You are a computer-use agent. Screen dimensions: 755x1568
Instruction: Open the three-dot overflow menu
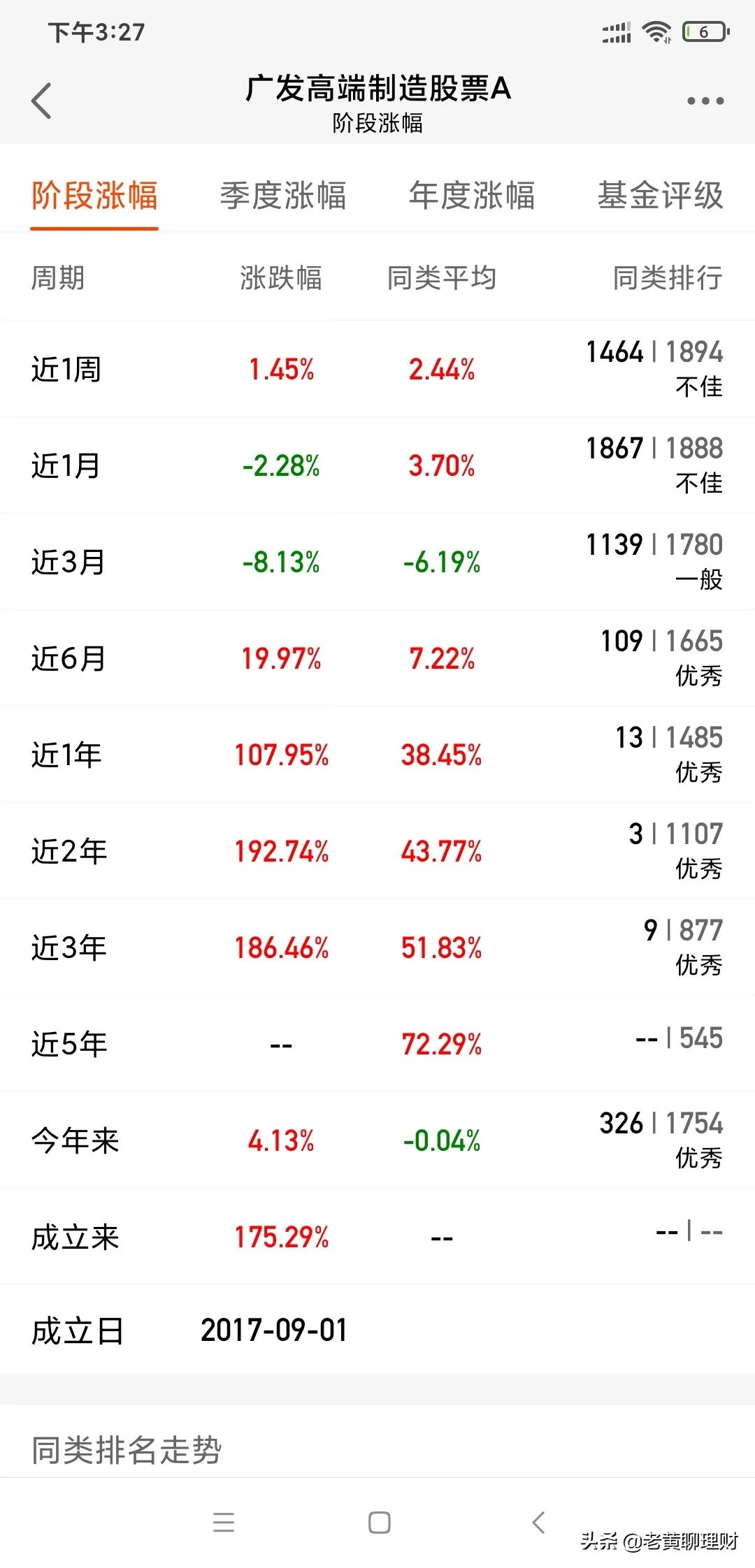705,101
